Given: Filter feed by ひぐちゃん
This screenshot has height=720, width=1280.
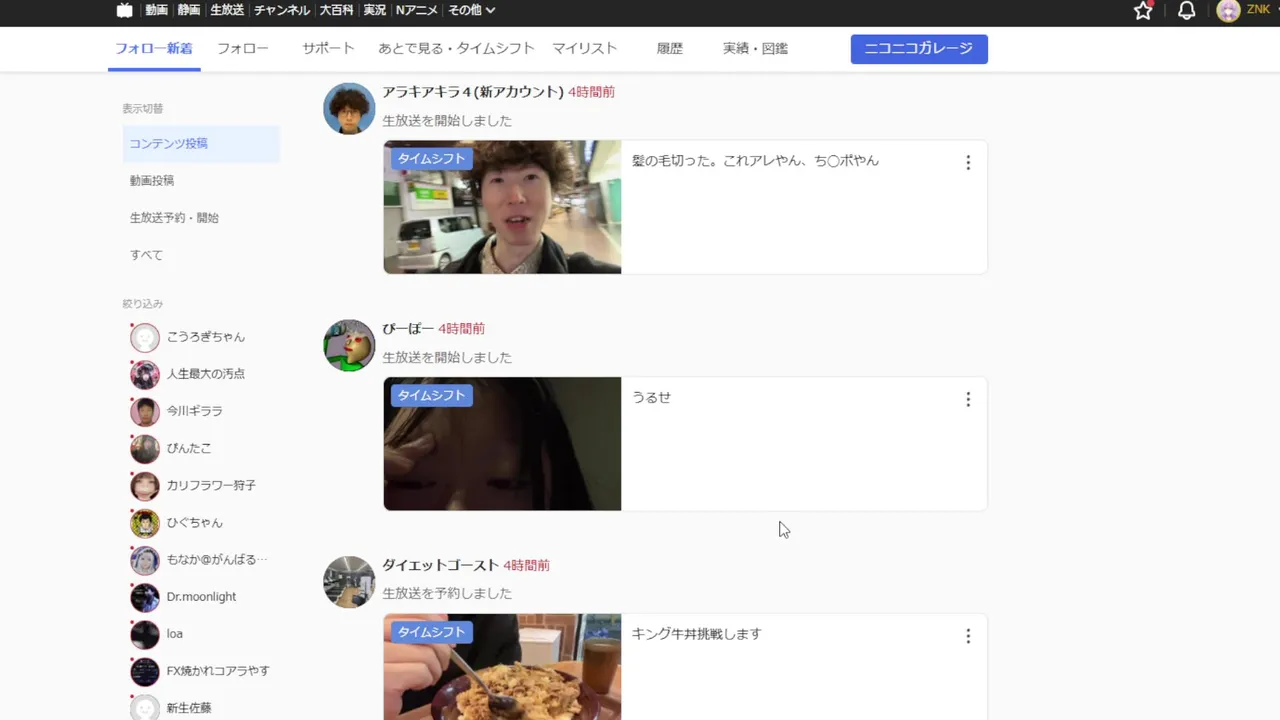Looking at the screenshot, I should pos(194,522).
